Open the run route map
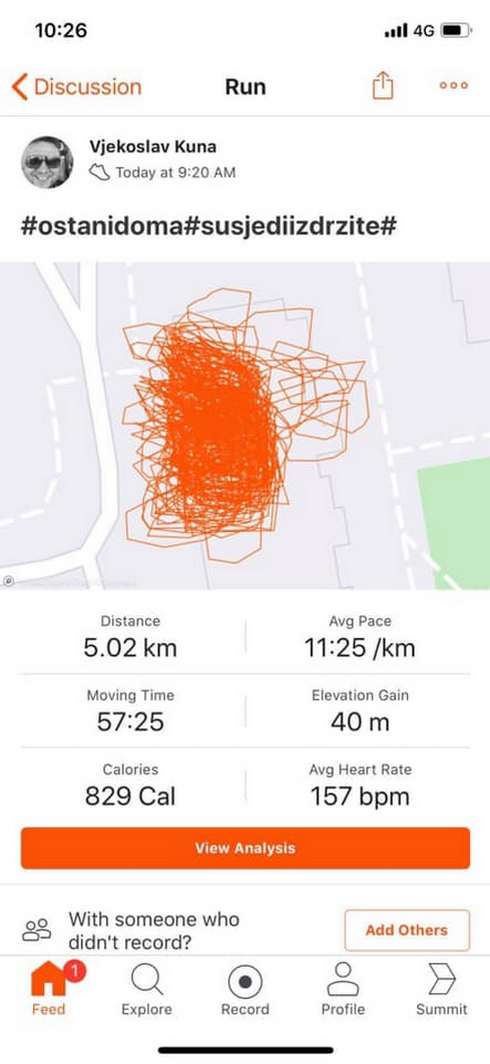The height and width of the screenshot is (1064, 490). click(x=245, y=425)
